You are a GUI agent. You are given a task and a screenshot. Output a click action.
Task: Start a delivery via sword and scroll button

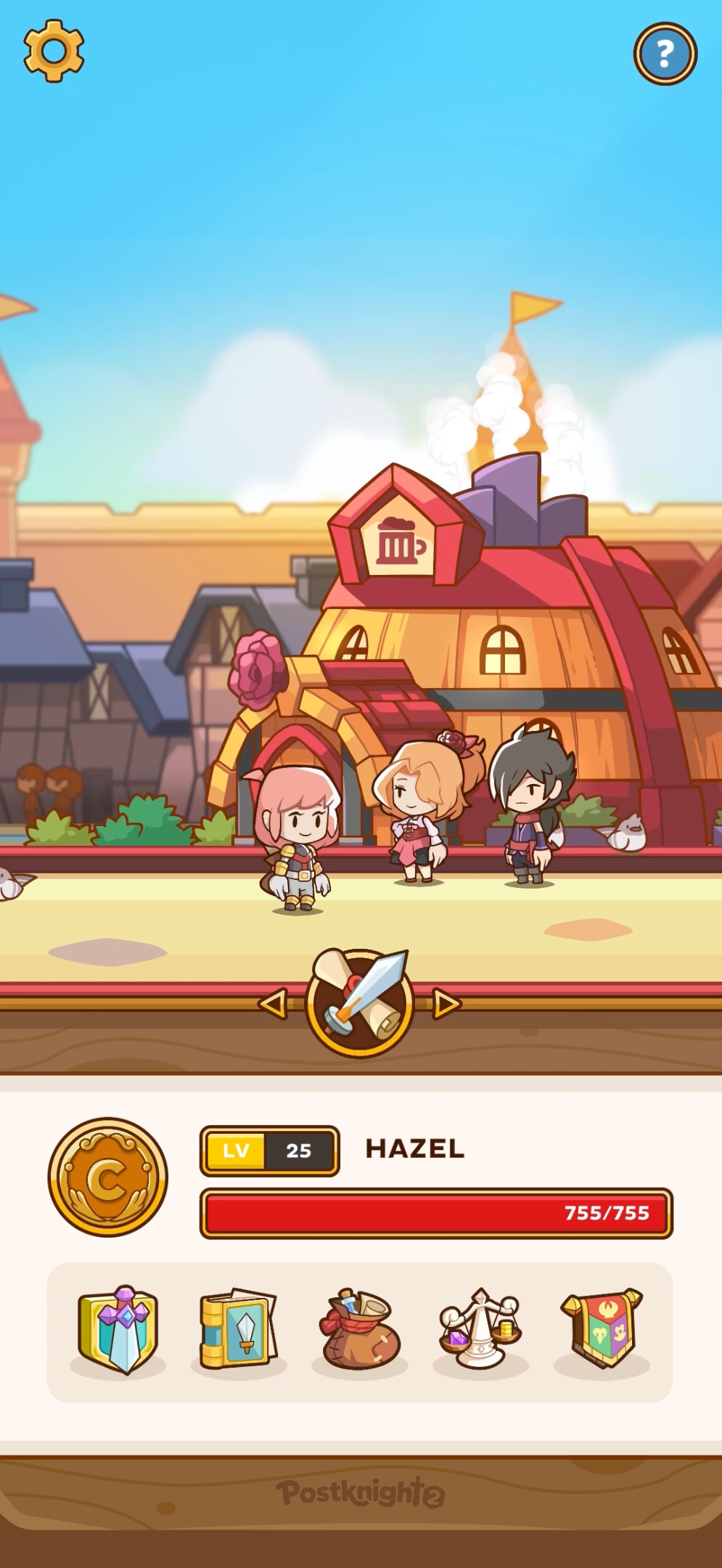[x=360, y=1003]
